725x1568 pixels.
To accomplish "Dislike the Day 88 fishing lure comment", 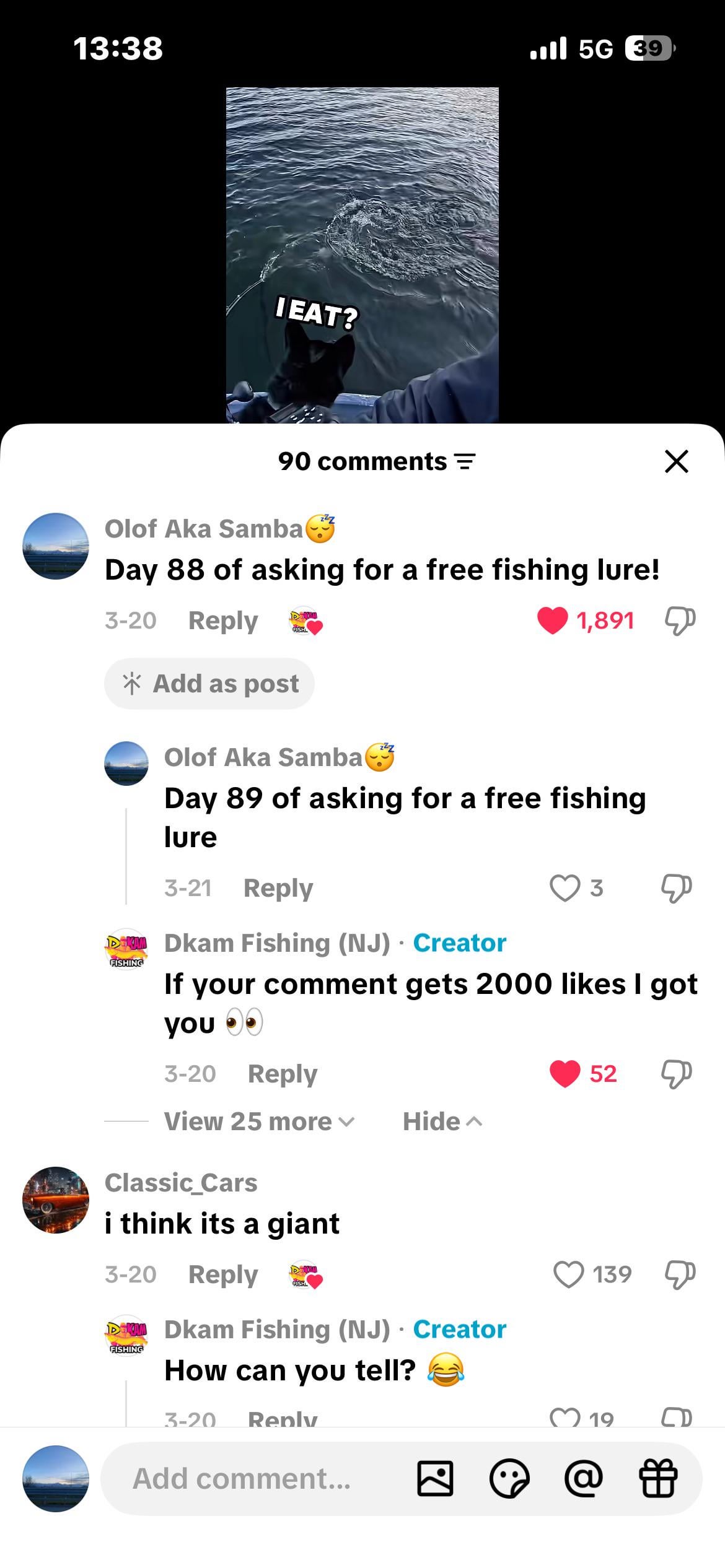I will pyautogui.click(x=680, y=621).
